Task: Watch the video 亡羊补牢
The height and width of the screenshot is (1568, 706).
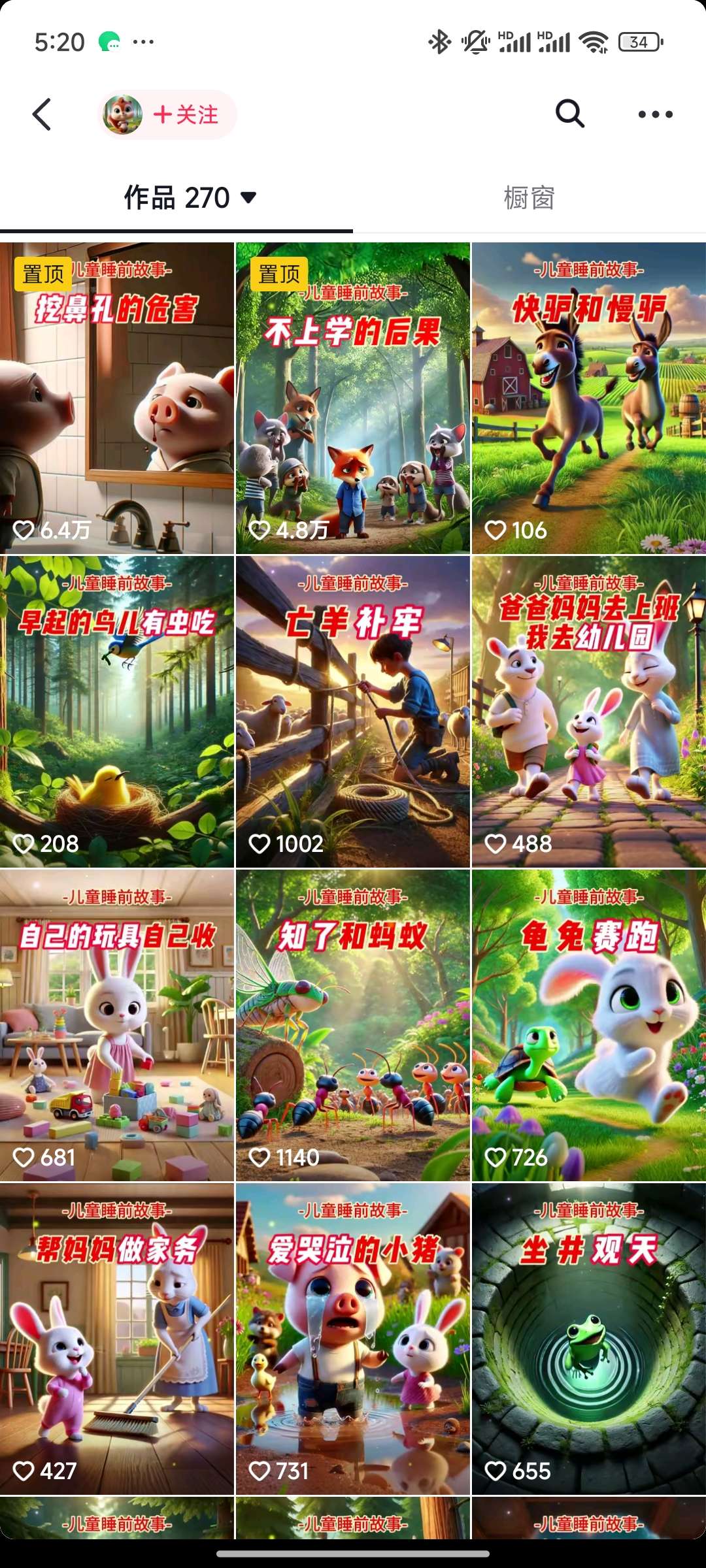Action: point(353,712)
